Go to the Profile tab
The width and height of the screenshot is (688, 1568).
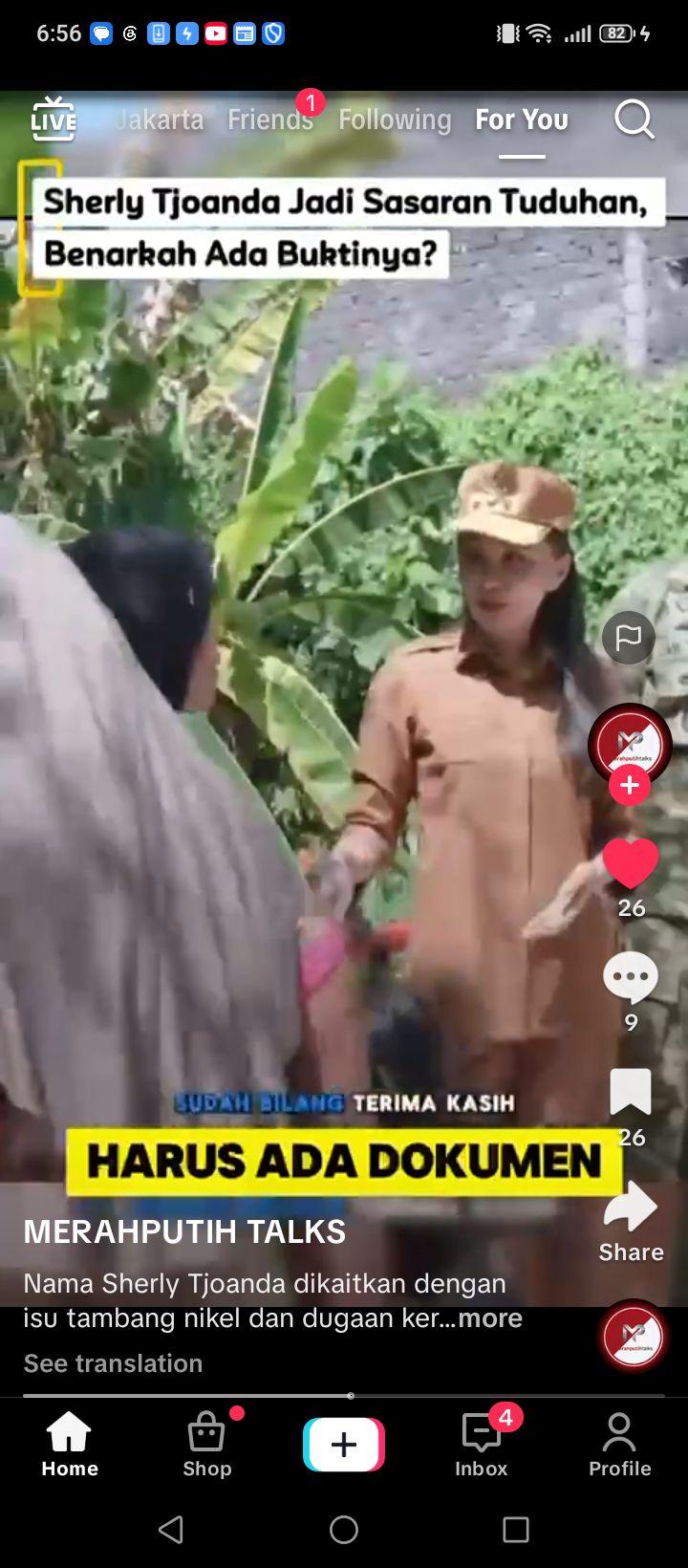(619, 1445)
